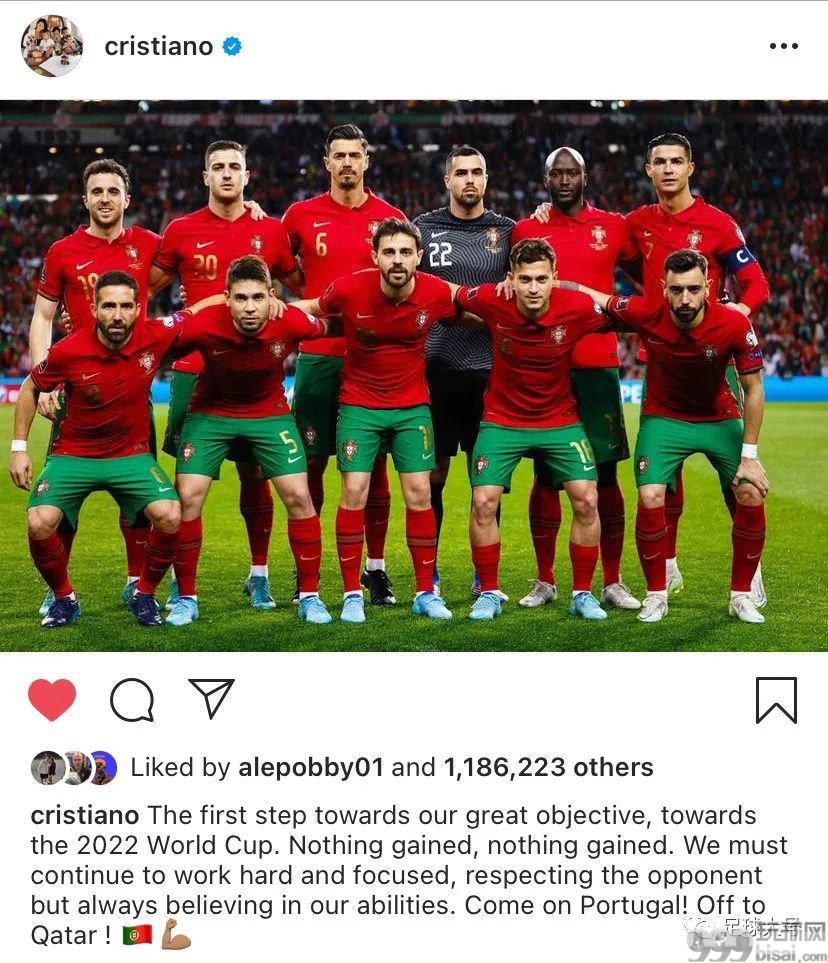Open the cristiano username in post header
This screenshot has width=828, height=963.
pyautogui.click(x=159, y=46)
